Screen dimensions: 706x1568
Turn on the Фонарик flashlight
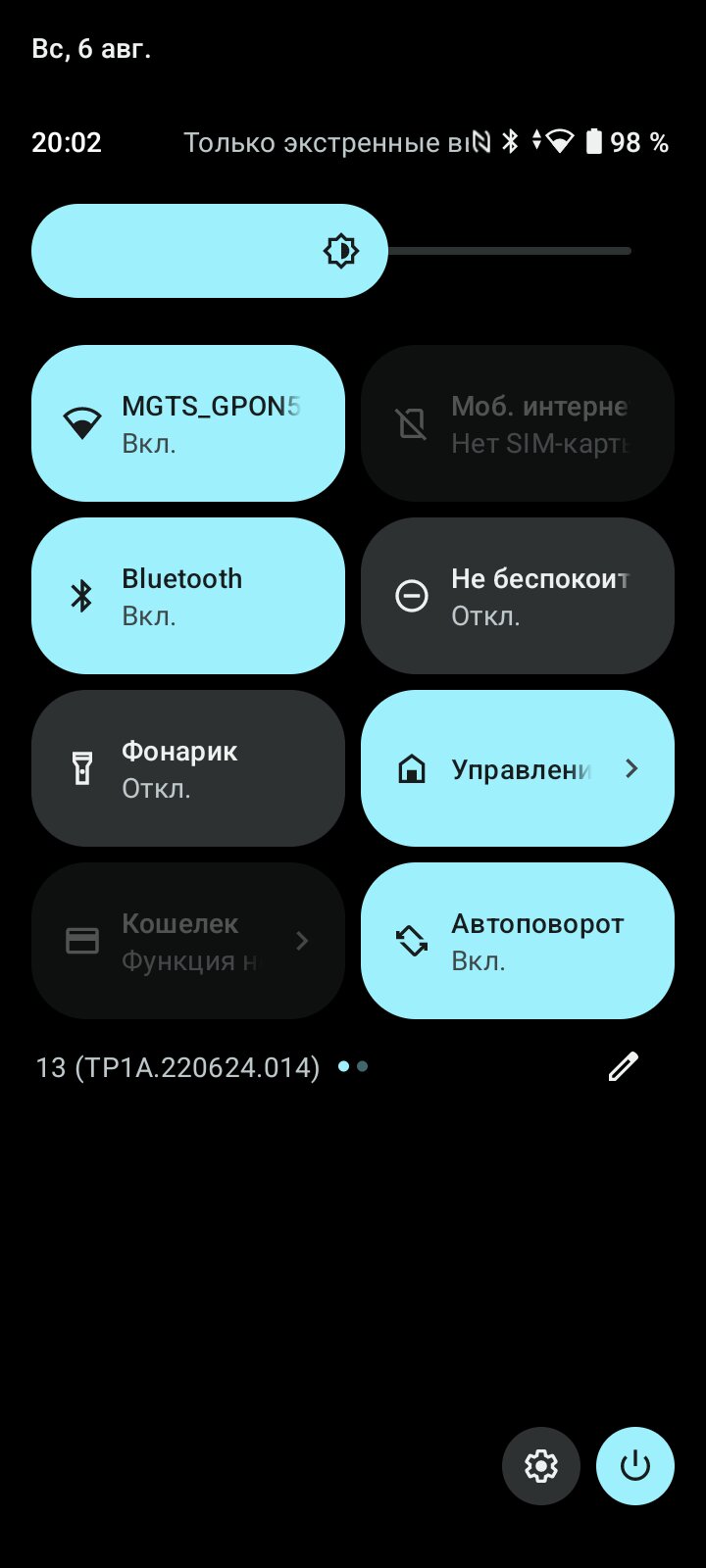coord(188,768)
